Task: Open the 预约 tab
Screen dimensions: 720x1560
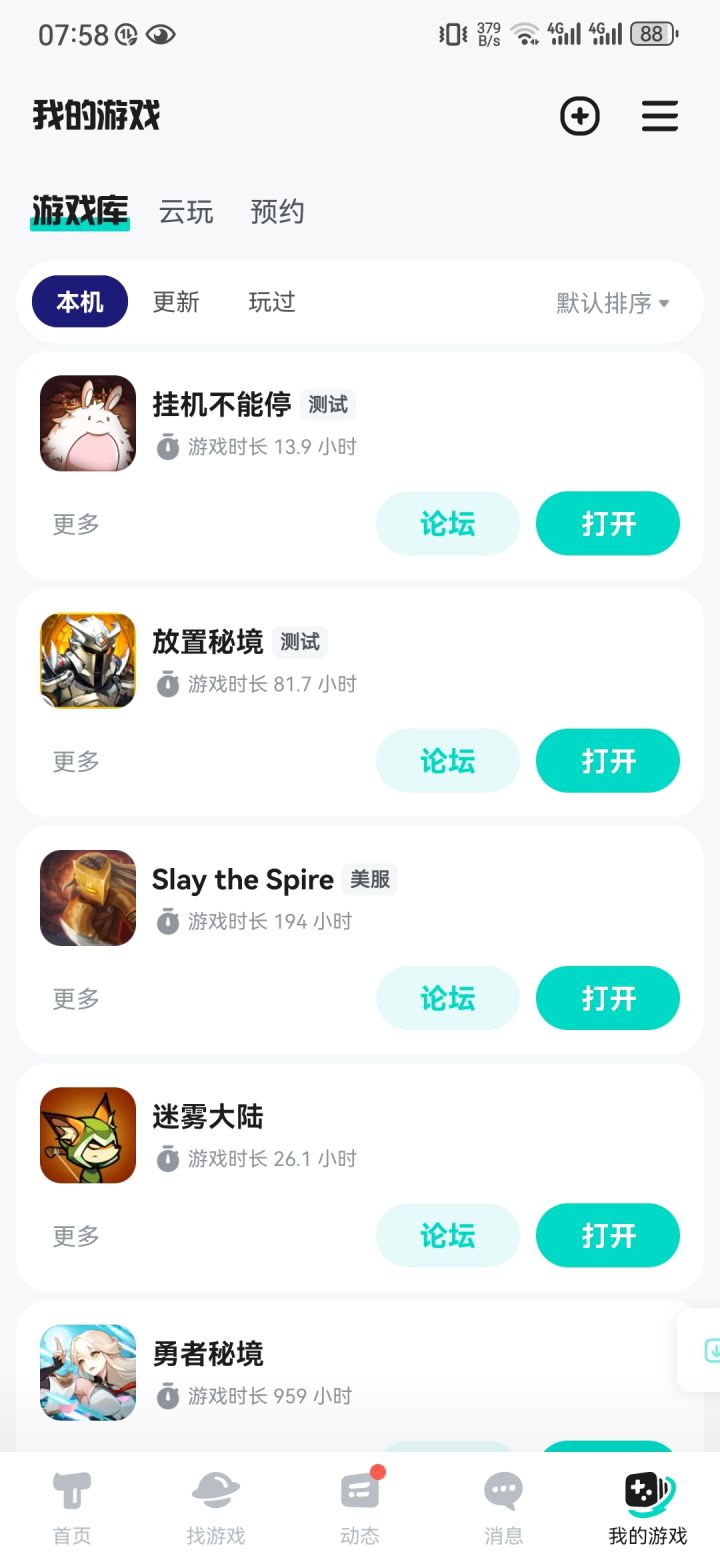Action: 277,212
